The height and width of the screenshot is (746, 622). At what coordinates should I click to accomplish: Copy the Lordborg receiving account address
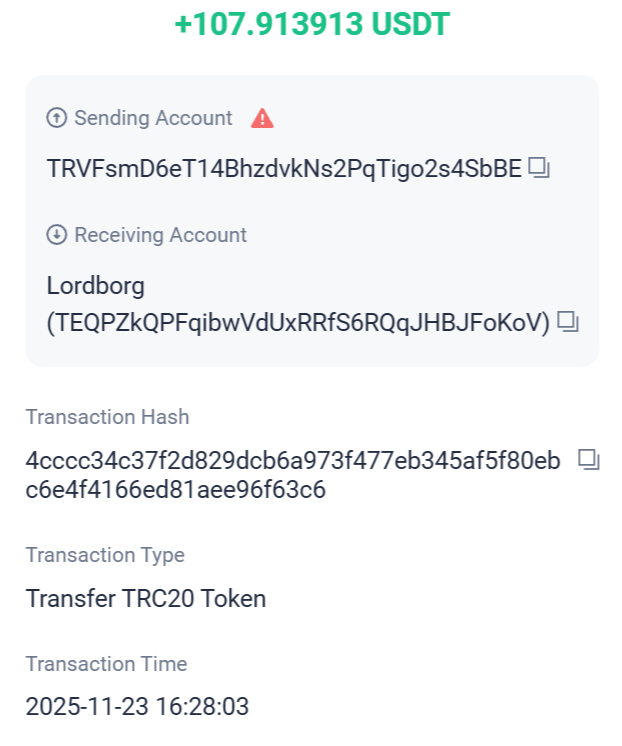[568, 322]
